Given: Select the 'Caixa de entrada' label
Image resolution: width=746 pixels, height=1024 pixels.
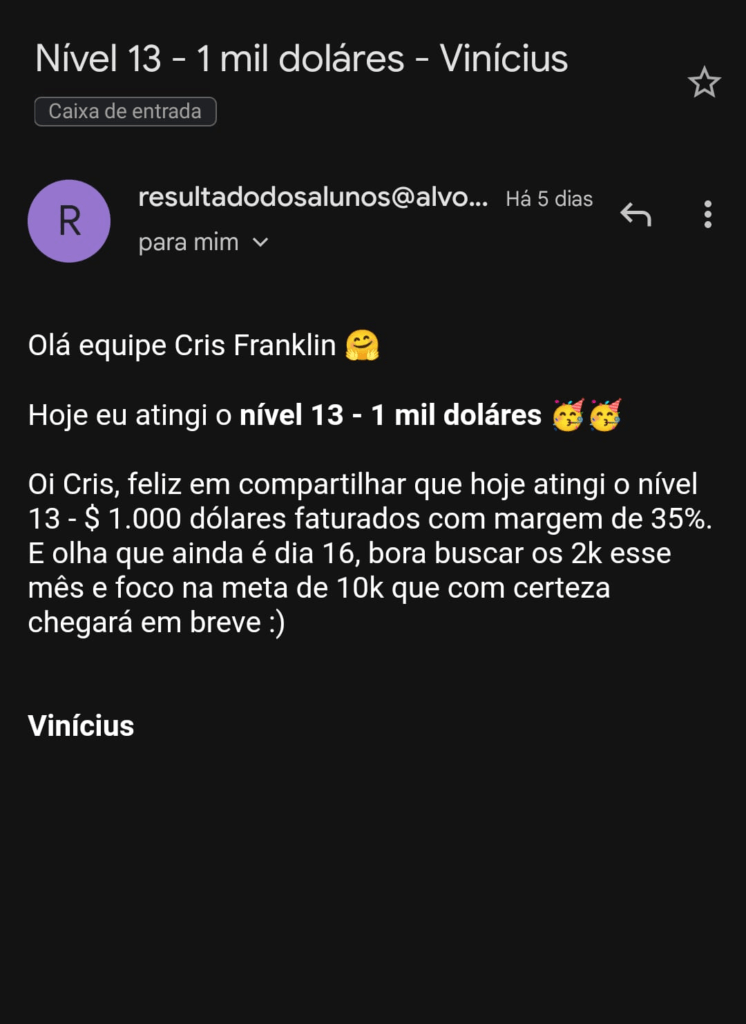Looking at the screenshot, I should click(124, 111).
